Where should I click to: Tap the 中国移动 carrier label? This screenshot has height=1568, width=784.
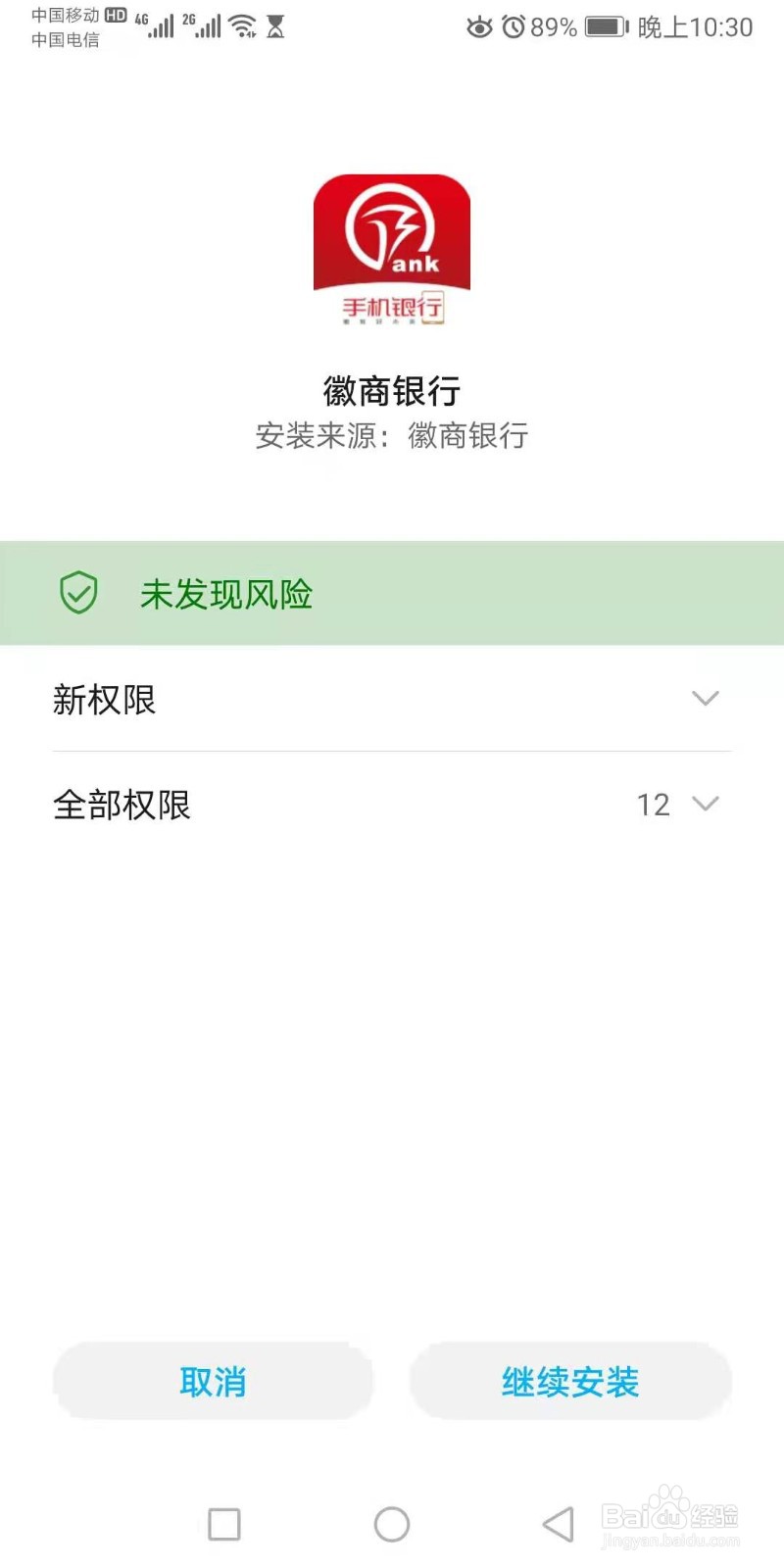point(63,15)
